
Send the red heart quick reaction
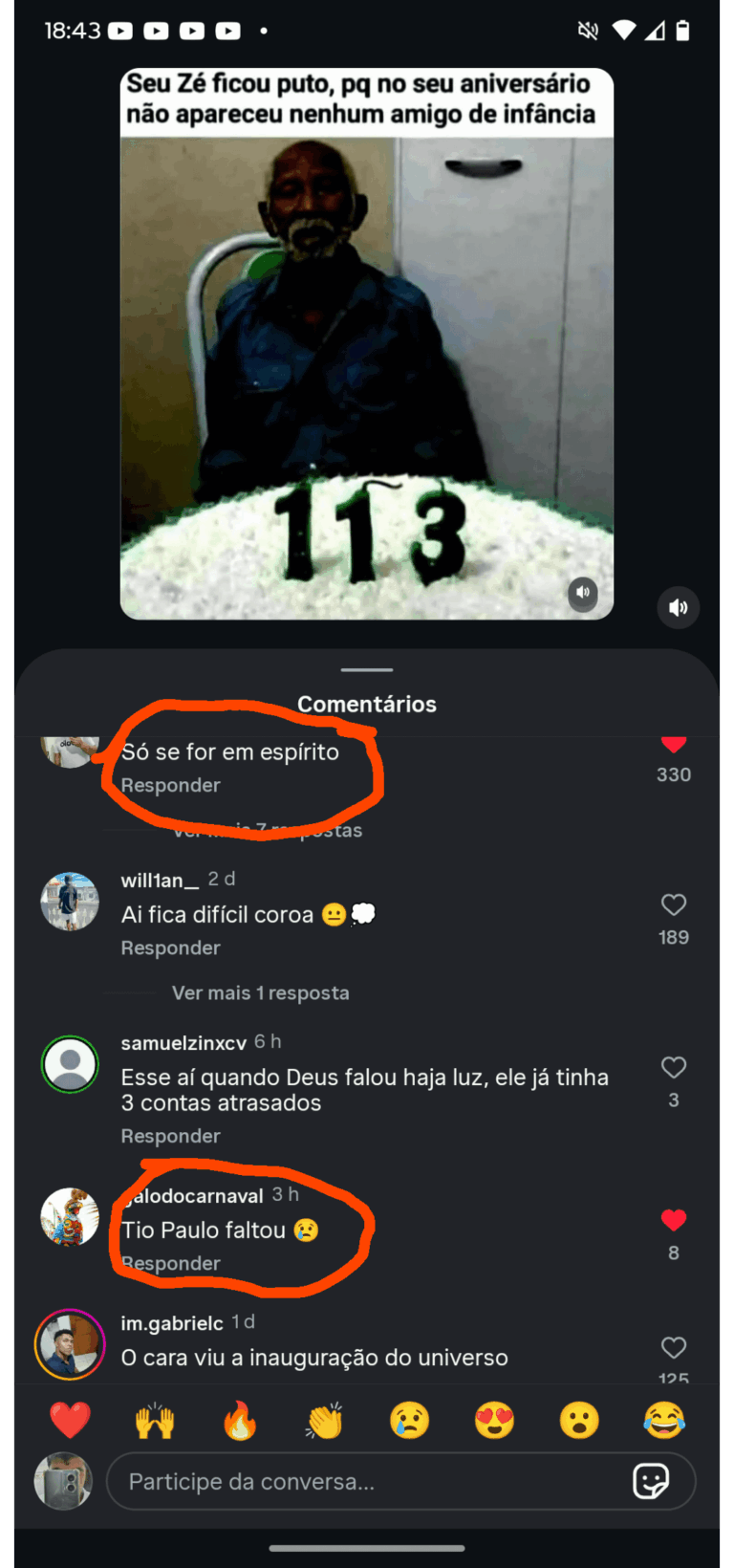click(x=70, y=1421)
